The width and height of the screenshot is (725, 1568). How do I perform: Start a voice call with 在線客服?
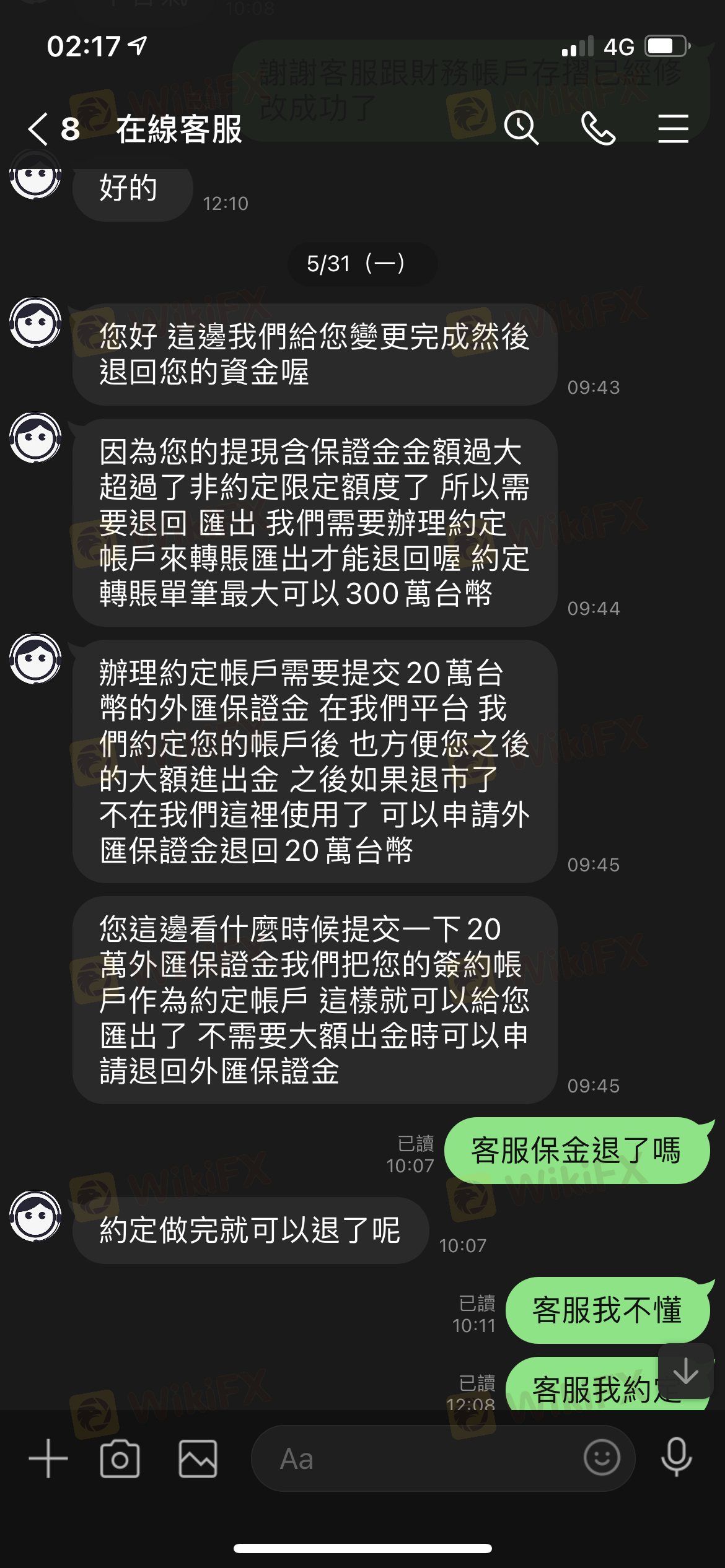tap(598, 128)
